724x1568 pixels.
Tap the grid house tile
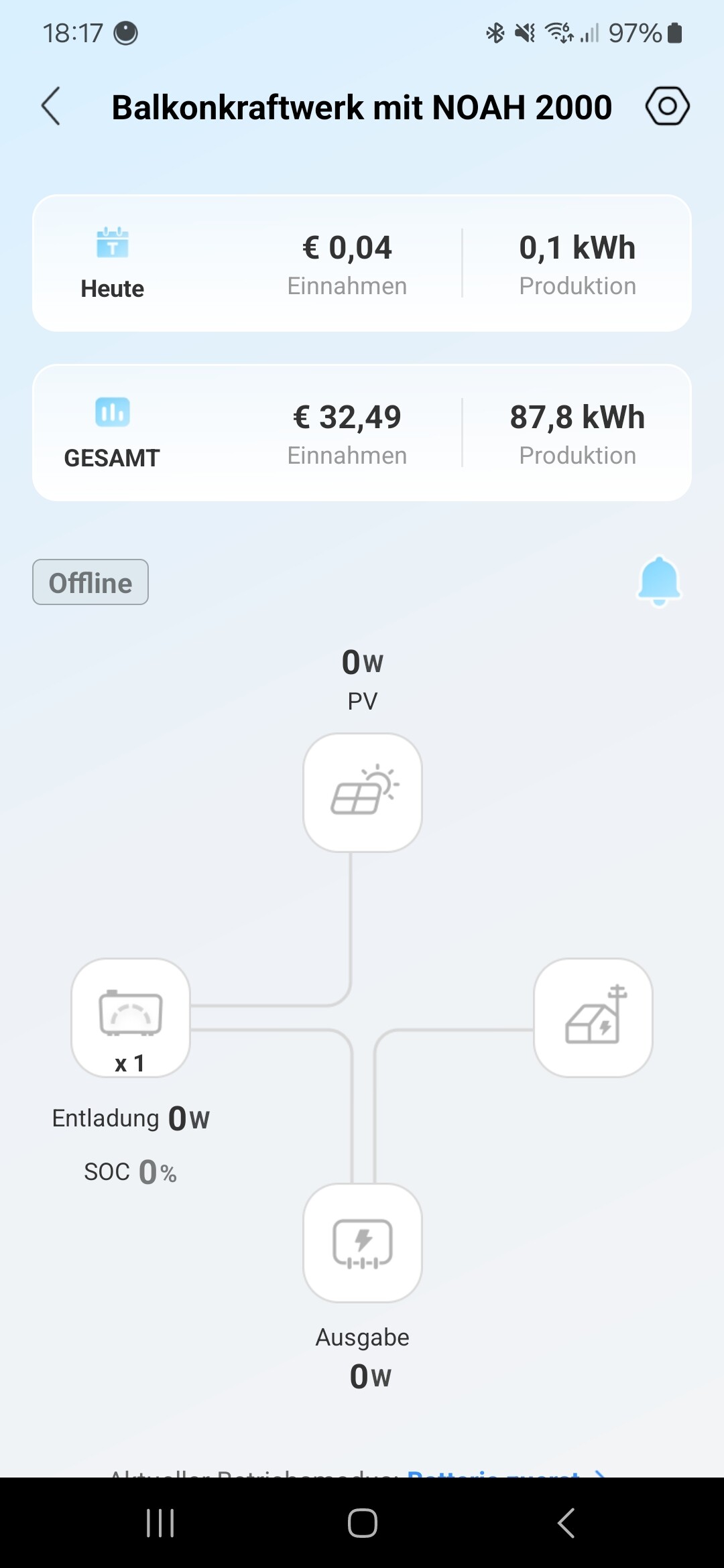click(593, 1017)
